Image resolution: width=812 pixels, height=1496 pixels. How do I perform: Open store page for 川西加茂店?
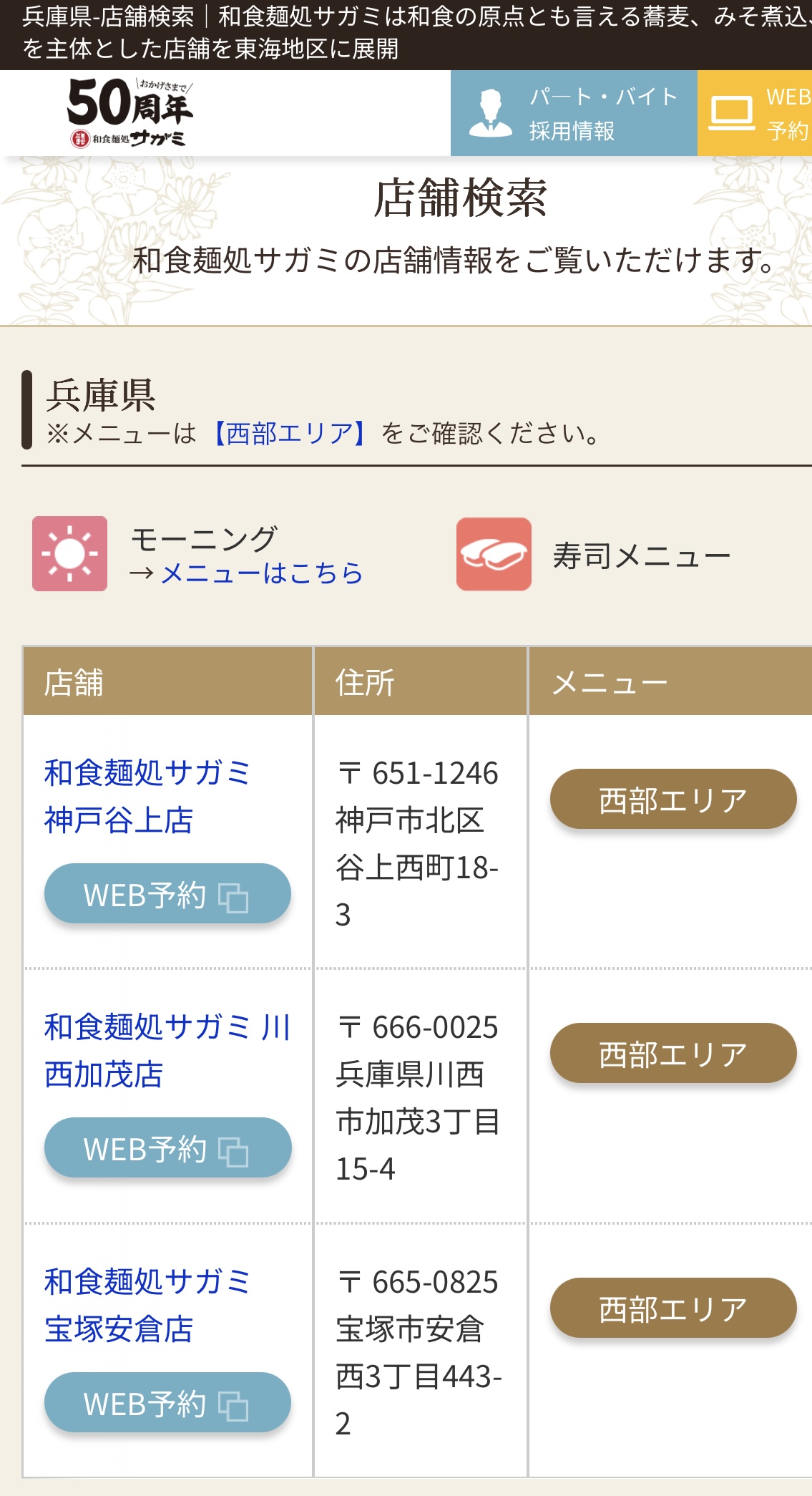click(166, 1050)
